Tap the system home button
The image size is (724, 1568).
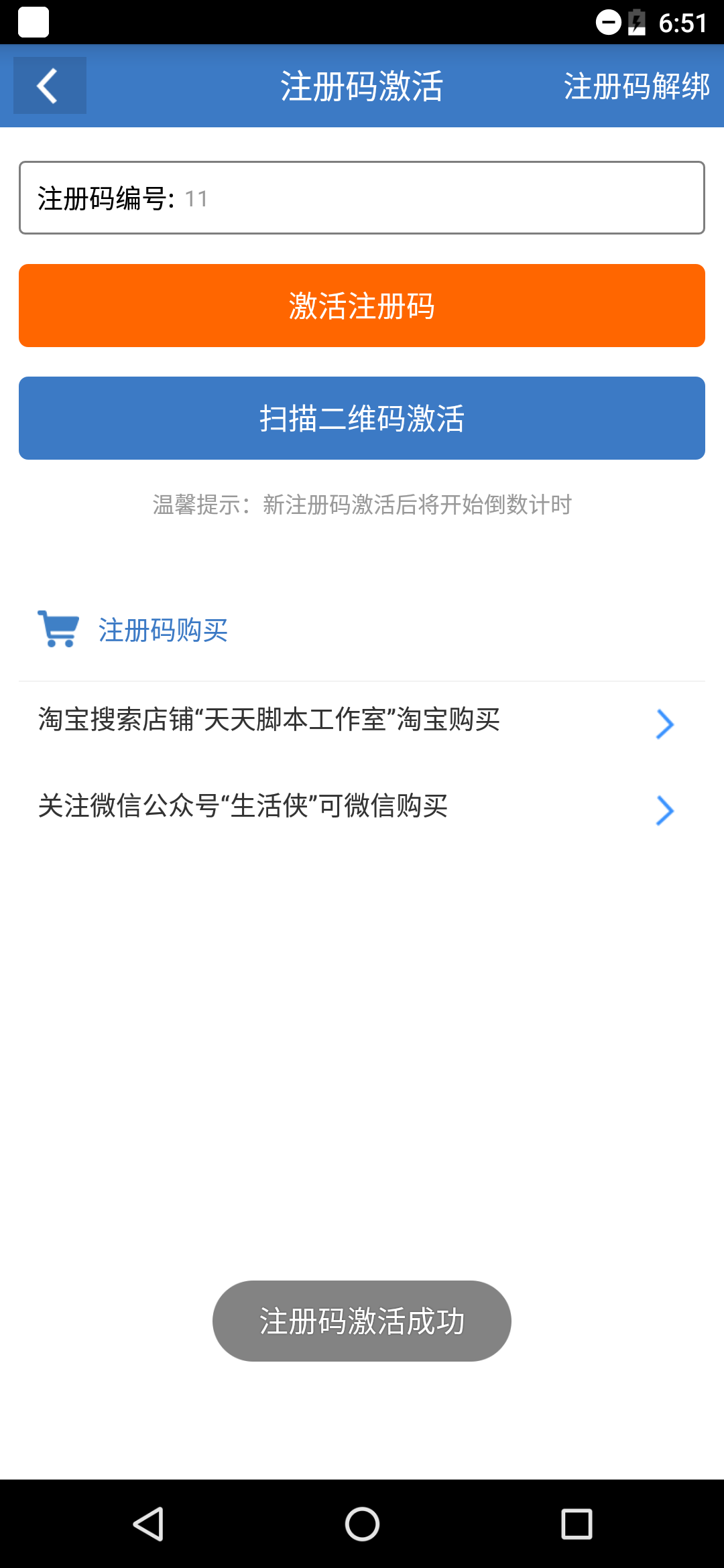coord(362,1524)
